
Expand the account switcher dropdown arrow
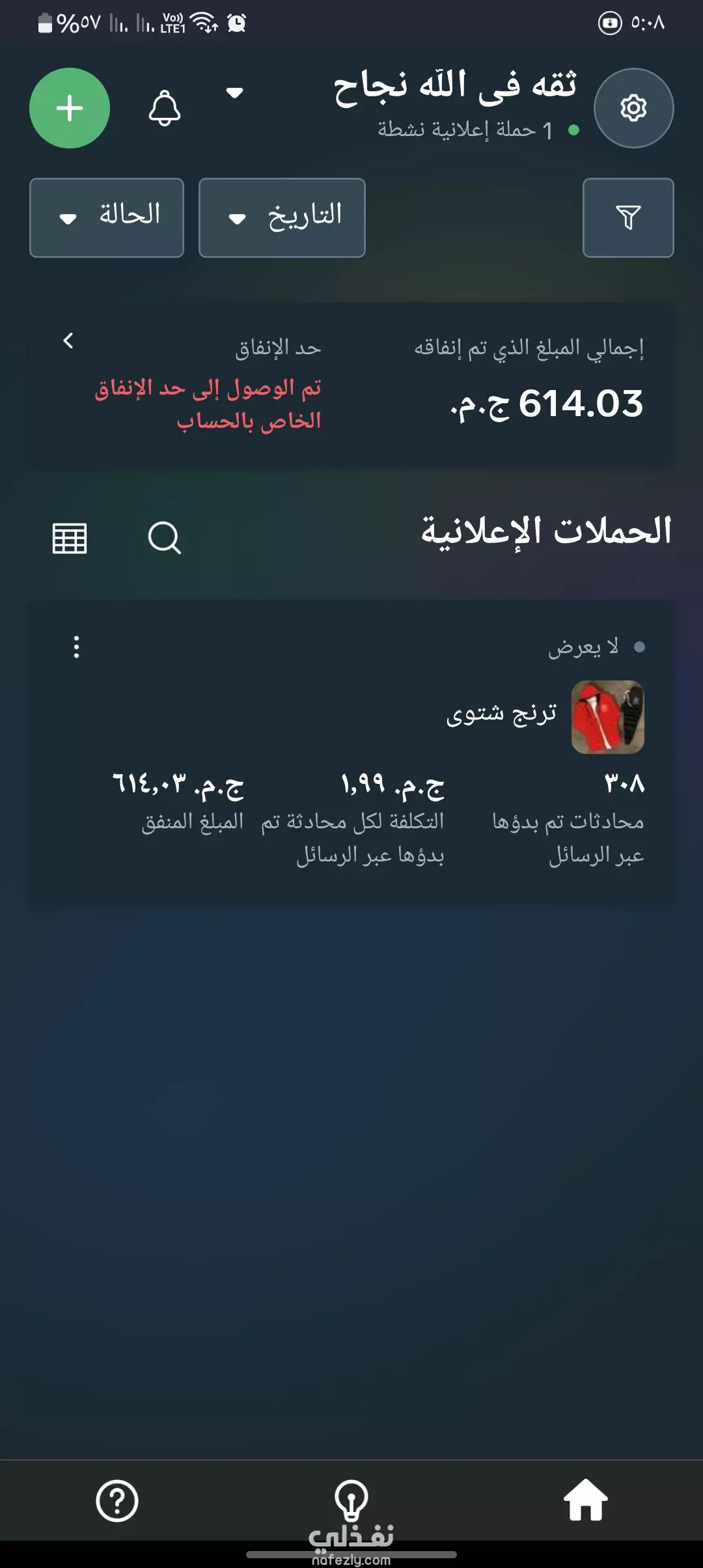point(234,92)
